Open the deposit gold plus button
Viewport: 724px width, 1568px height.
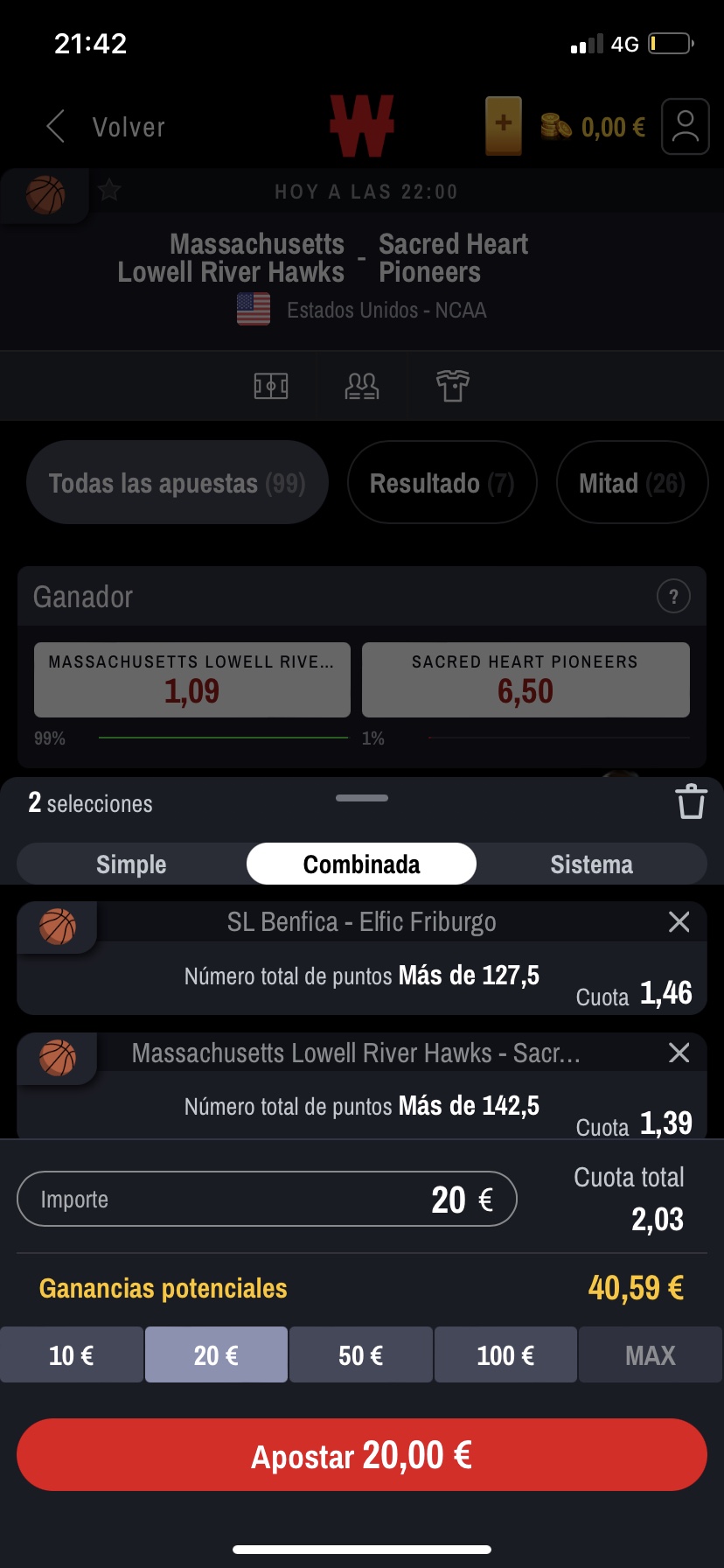click(504, 126)
